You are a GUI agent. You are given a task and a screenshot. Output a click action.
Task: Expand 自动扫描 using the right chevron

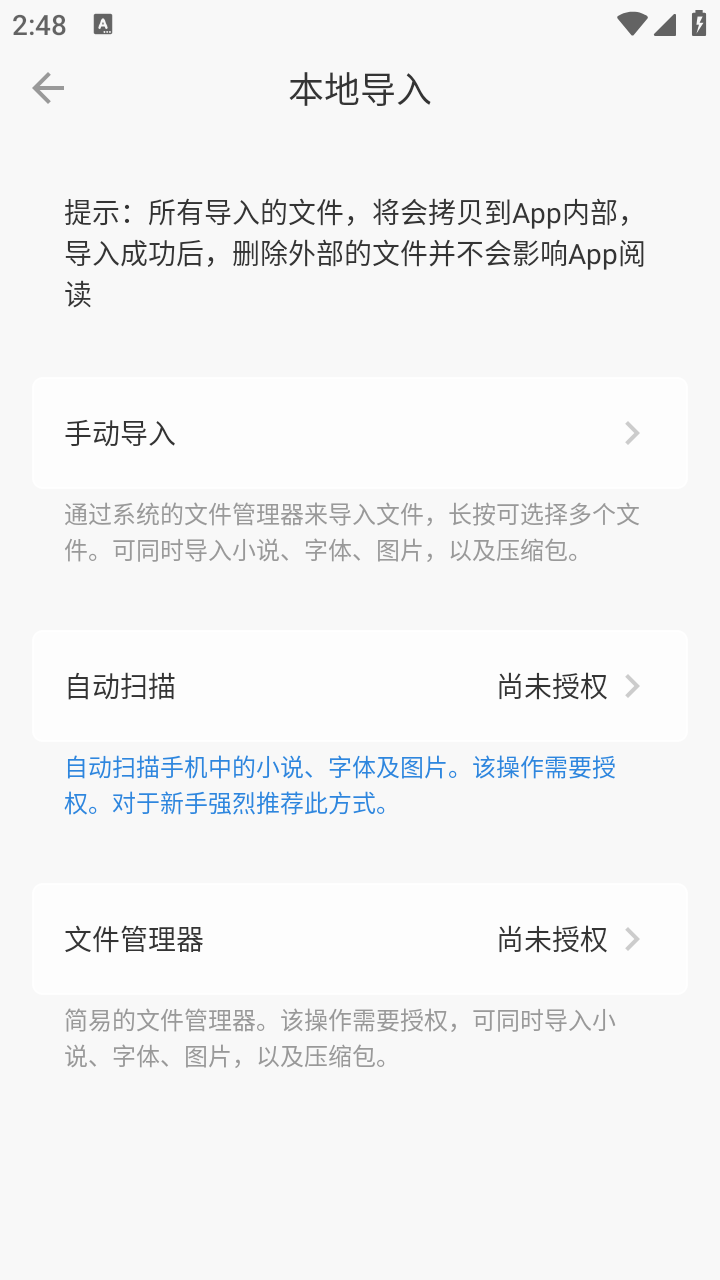(632, 686)
